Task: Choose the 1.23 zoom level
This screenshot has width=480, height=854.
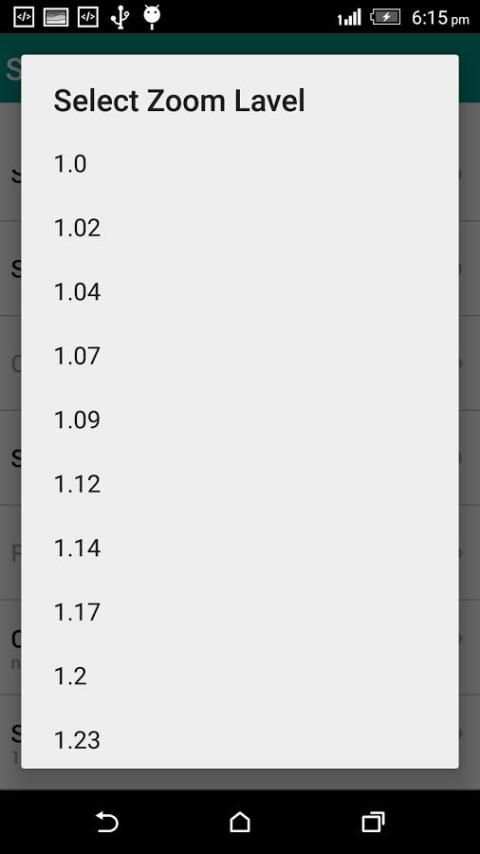Action: pos(240,739)
